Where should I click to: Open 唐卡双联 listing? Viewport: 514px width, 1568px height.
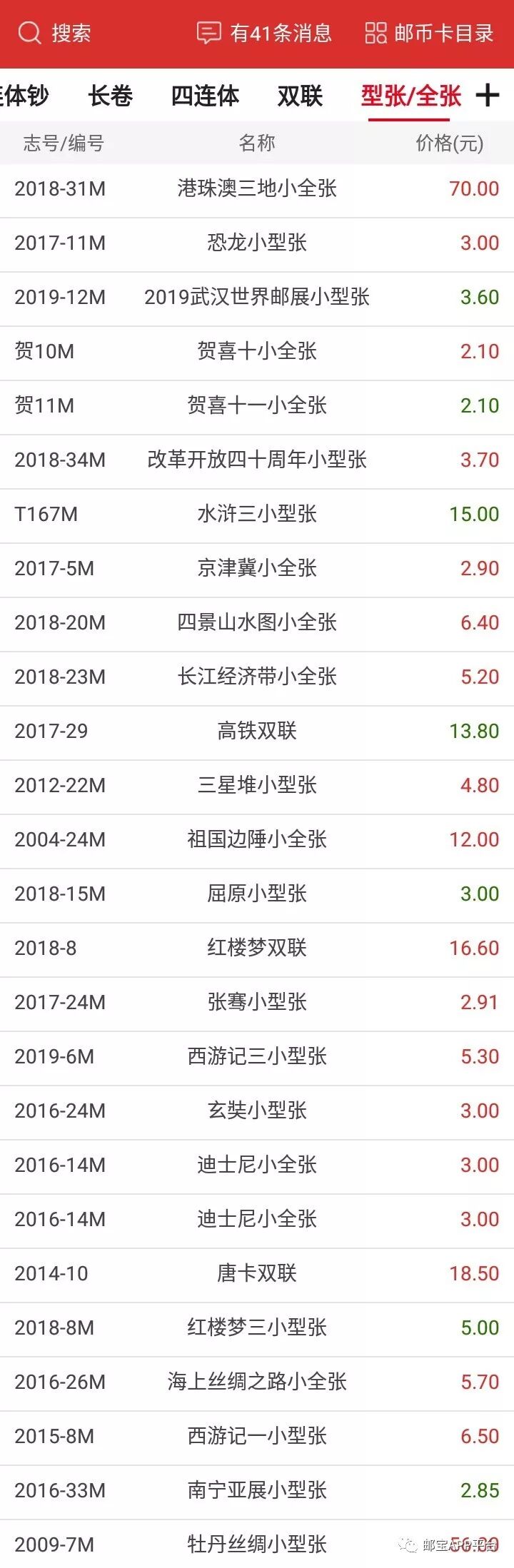[257, 1273]
